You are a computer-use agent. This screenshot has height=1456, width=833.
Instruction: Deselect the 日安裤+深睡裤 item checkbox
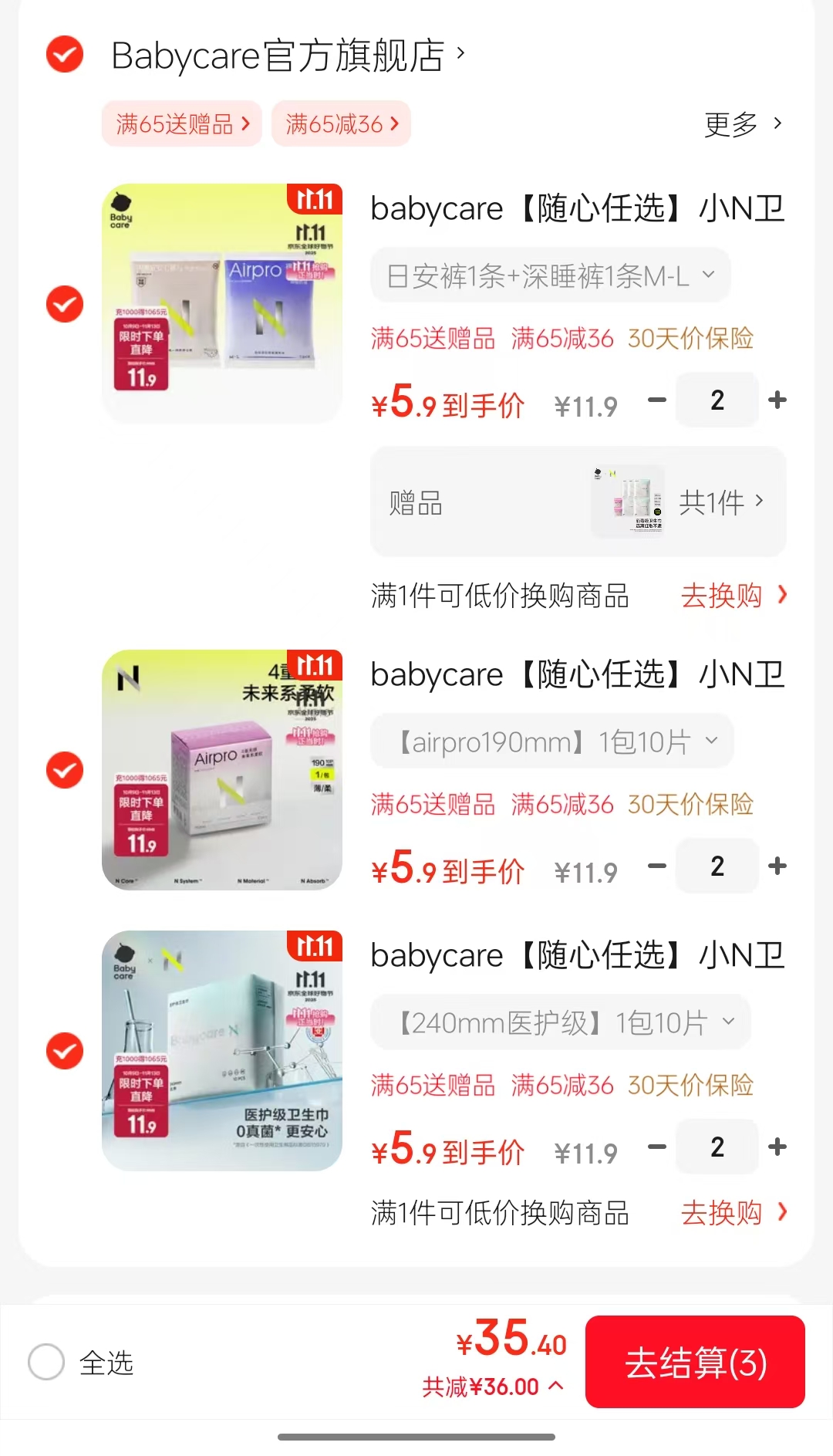(65, 304)
